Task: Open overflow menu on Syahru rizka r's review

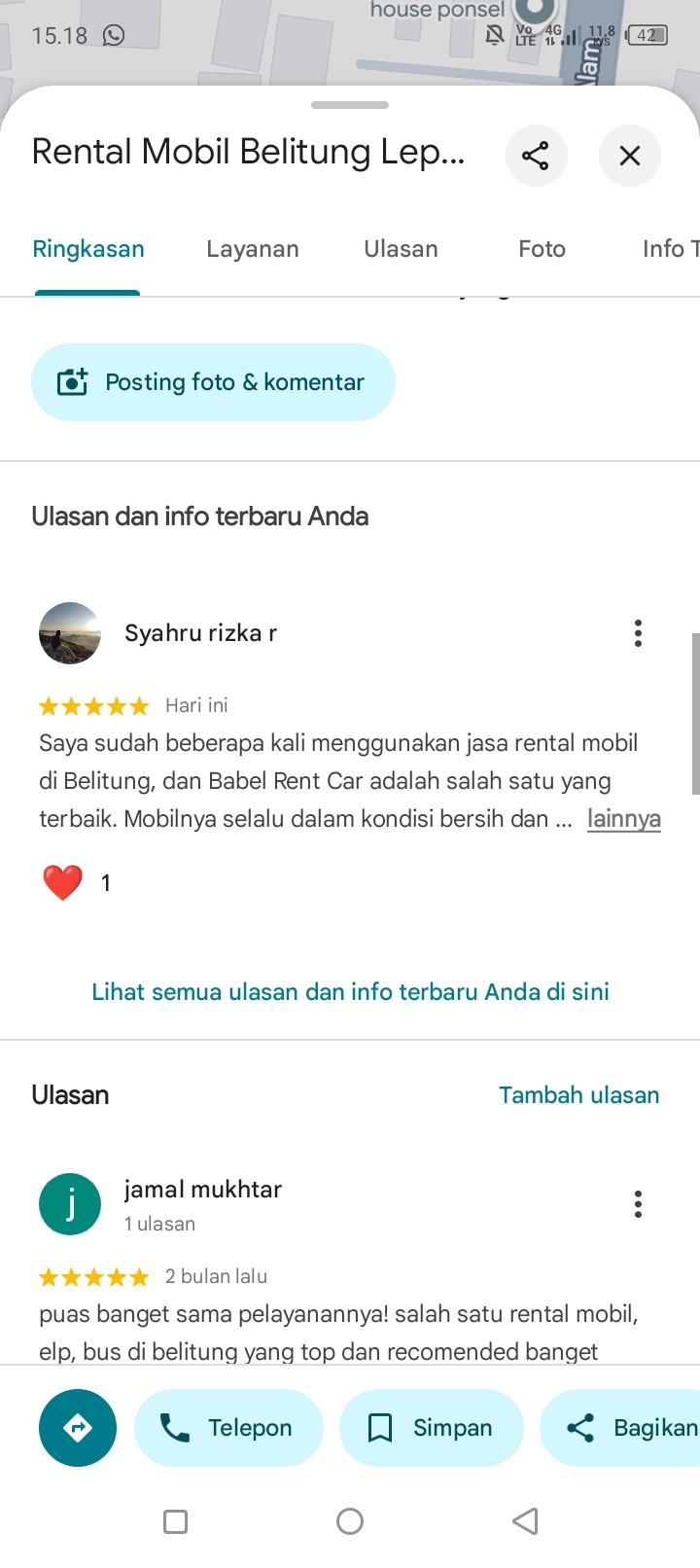Action: (x=638, y=633)
